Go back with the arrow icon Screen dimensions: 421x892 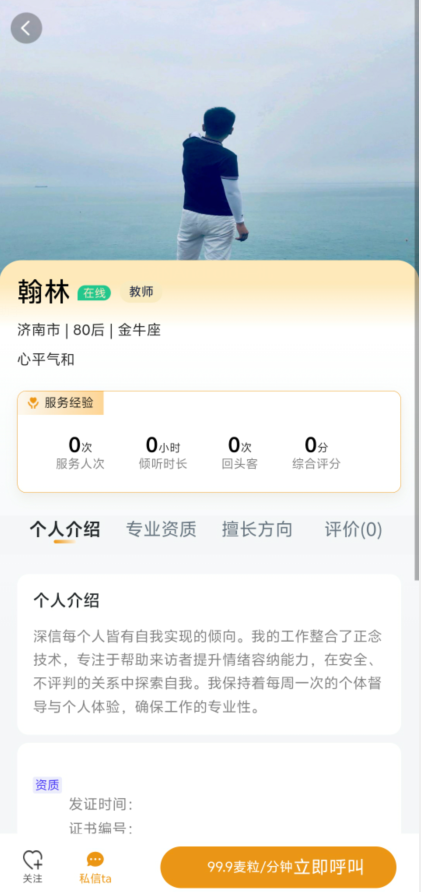(26, 28)
